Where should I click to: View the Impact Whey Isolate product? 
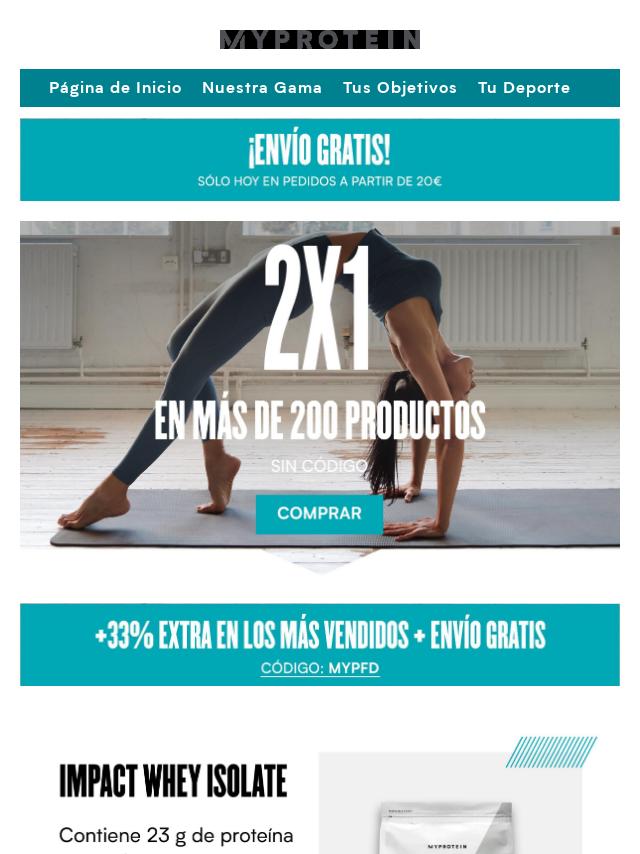point(173,781)
